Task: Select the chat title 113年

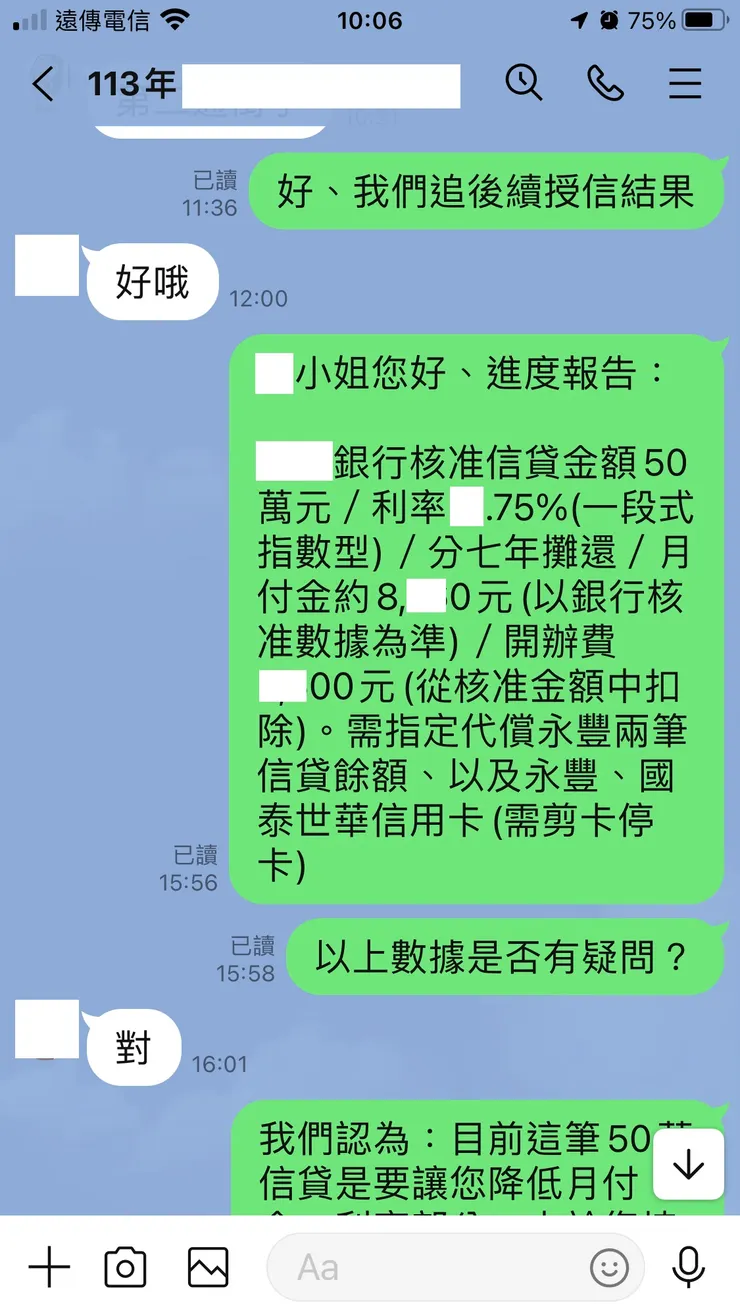Action: pyautogui.click(x=131, y=85)
